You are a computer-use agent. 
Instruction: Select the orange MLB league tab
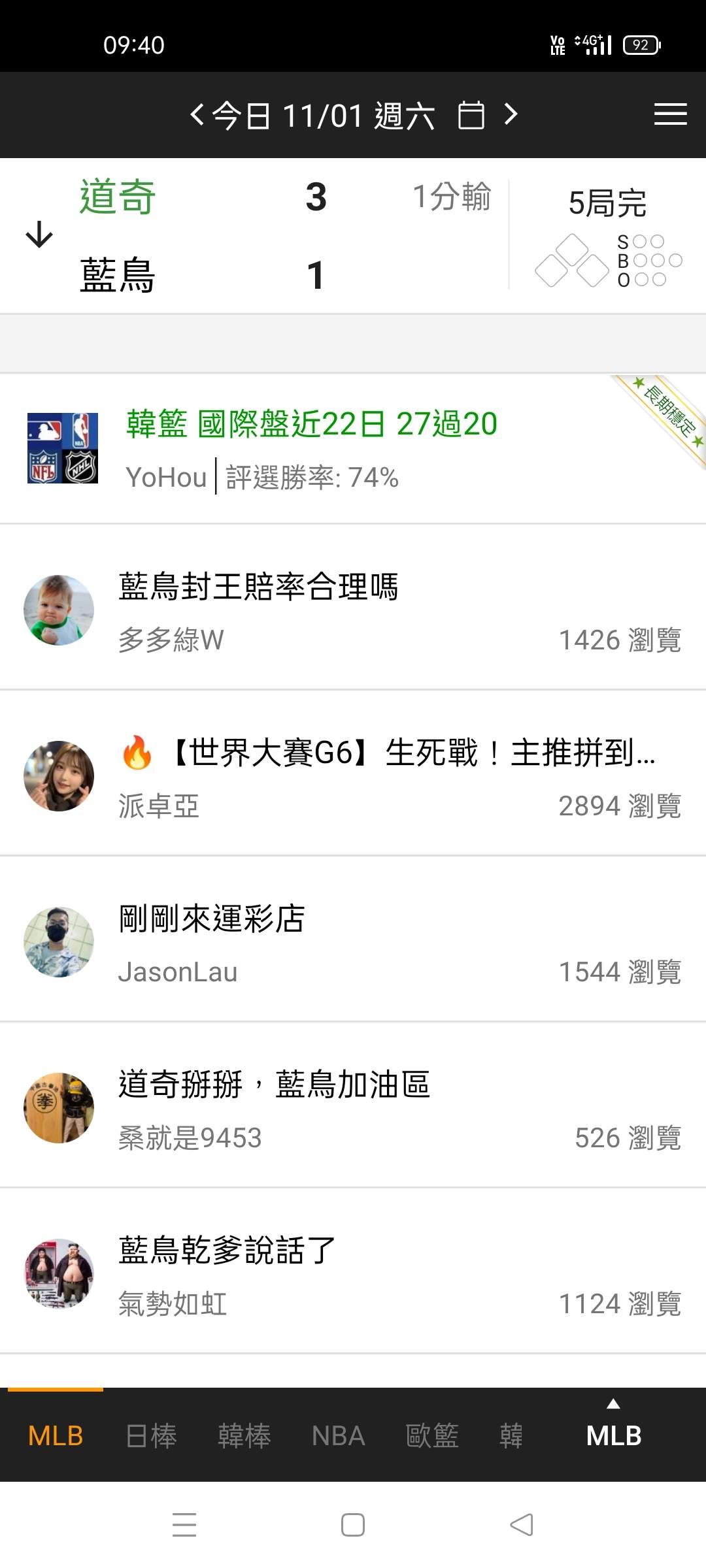(56, 1436)
